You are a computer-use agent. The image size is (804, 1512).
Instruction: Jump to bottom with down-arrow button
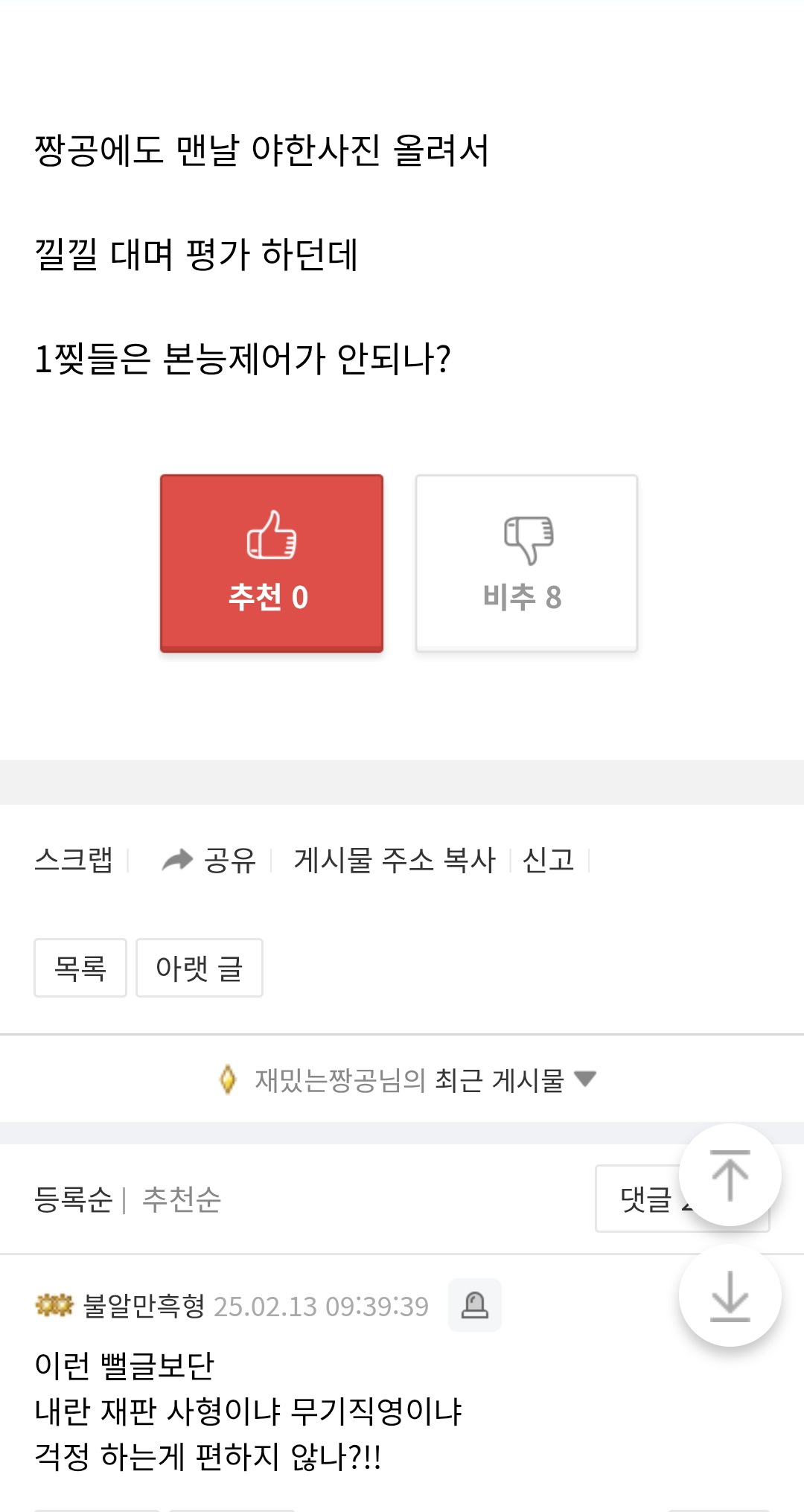click(x=730, y=1295)
